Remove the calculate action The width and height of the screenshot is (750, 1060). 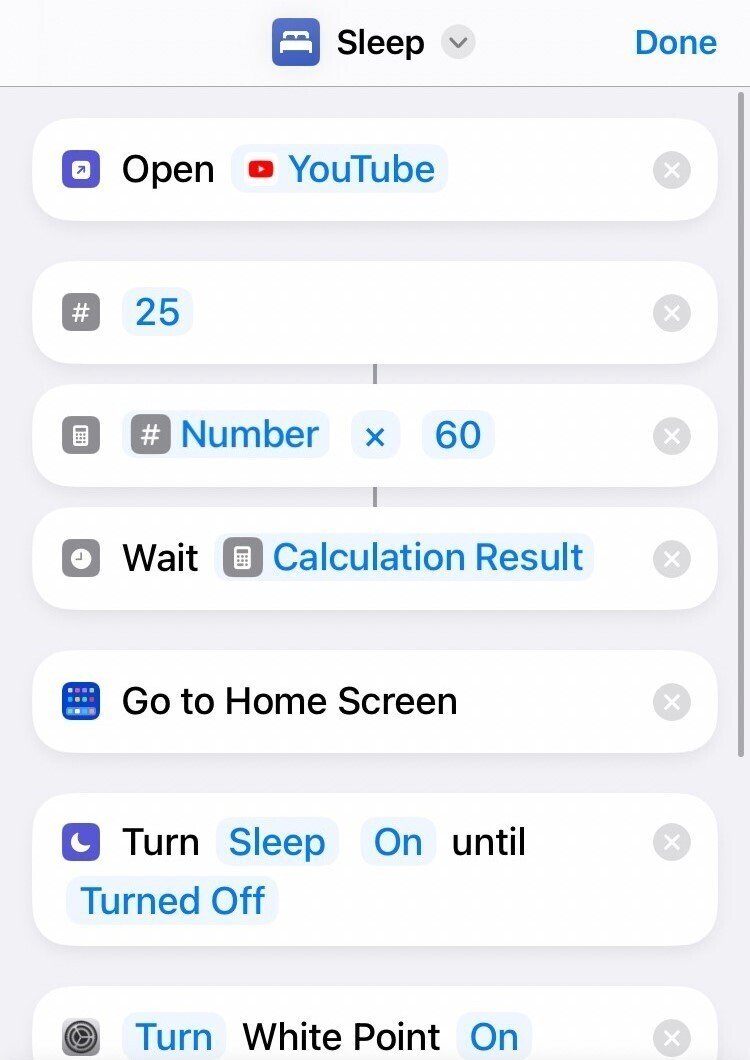coord(671,436)
